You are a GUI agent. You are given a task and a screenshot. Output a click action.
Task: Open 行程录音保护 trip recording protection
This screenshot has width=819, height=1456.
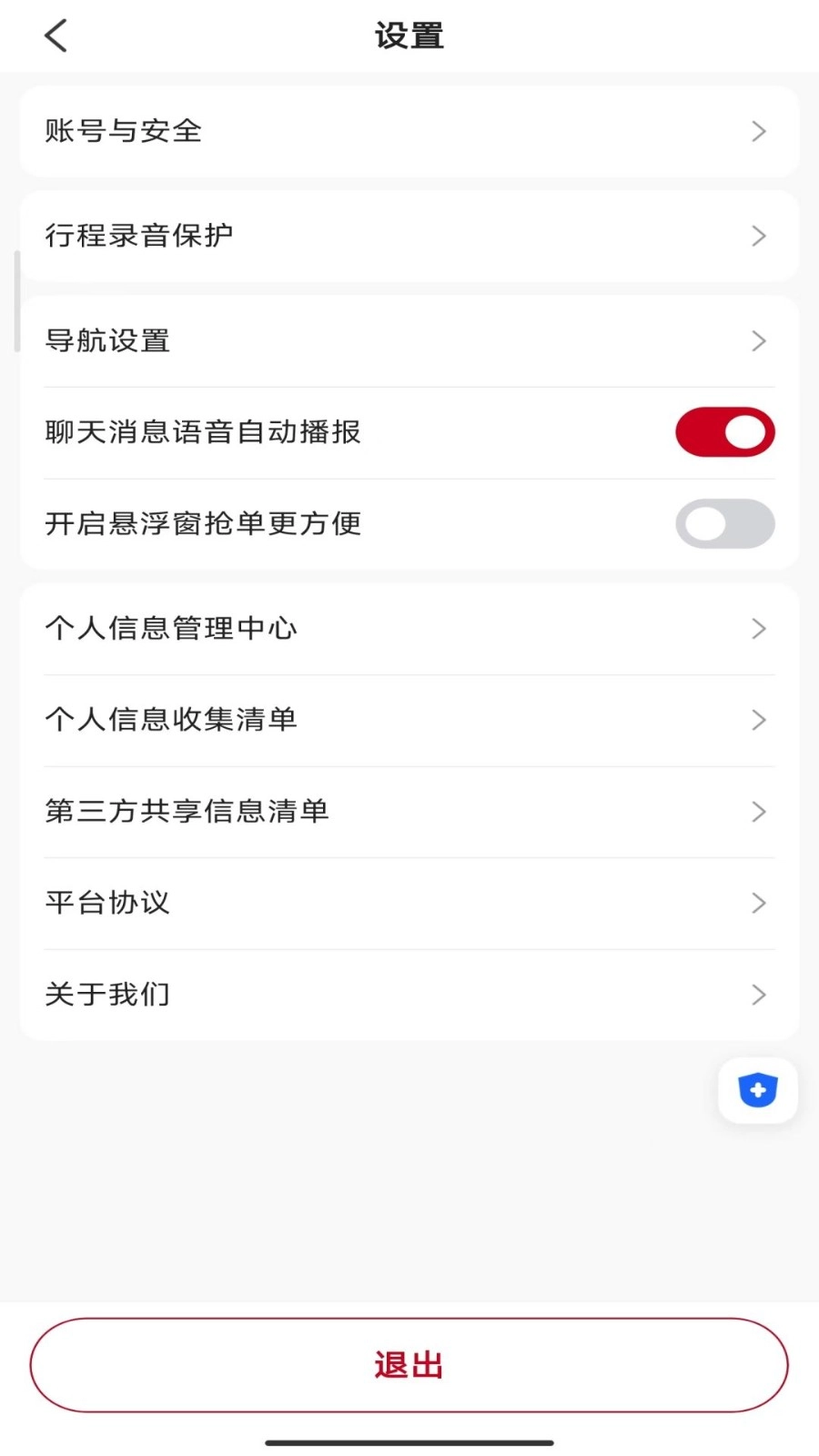click(408, 236)
